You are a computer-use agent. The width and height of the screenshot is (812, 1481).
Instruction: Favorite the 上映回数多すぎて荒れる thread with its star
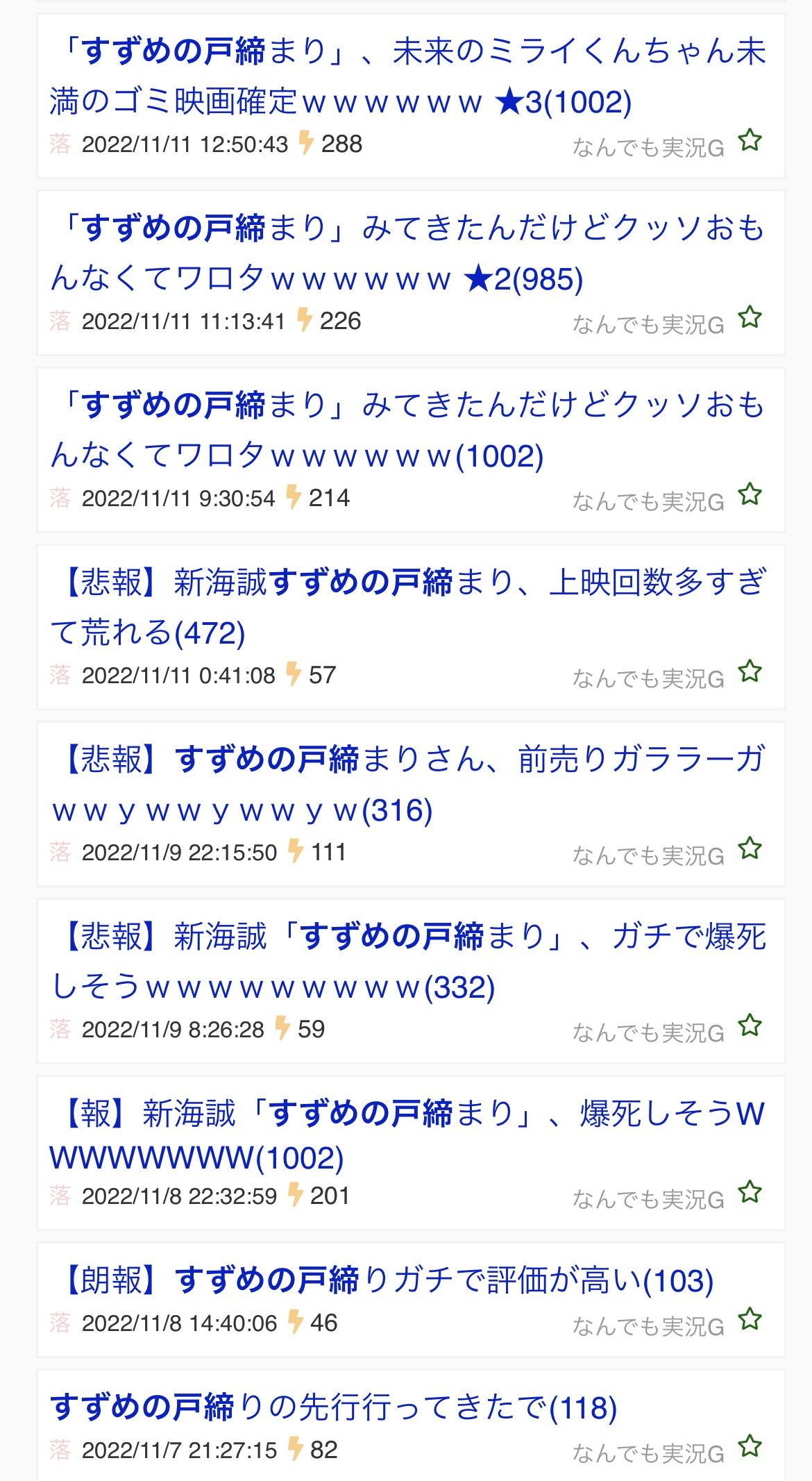[x=750, y=672]
